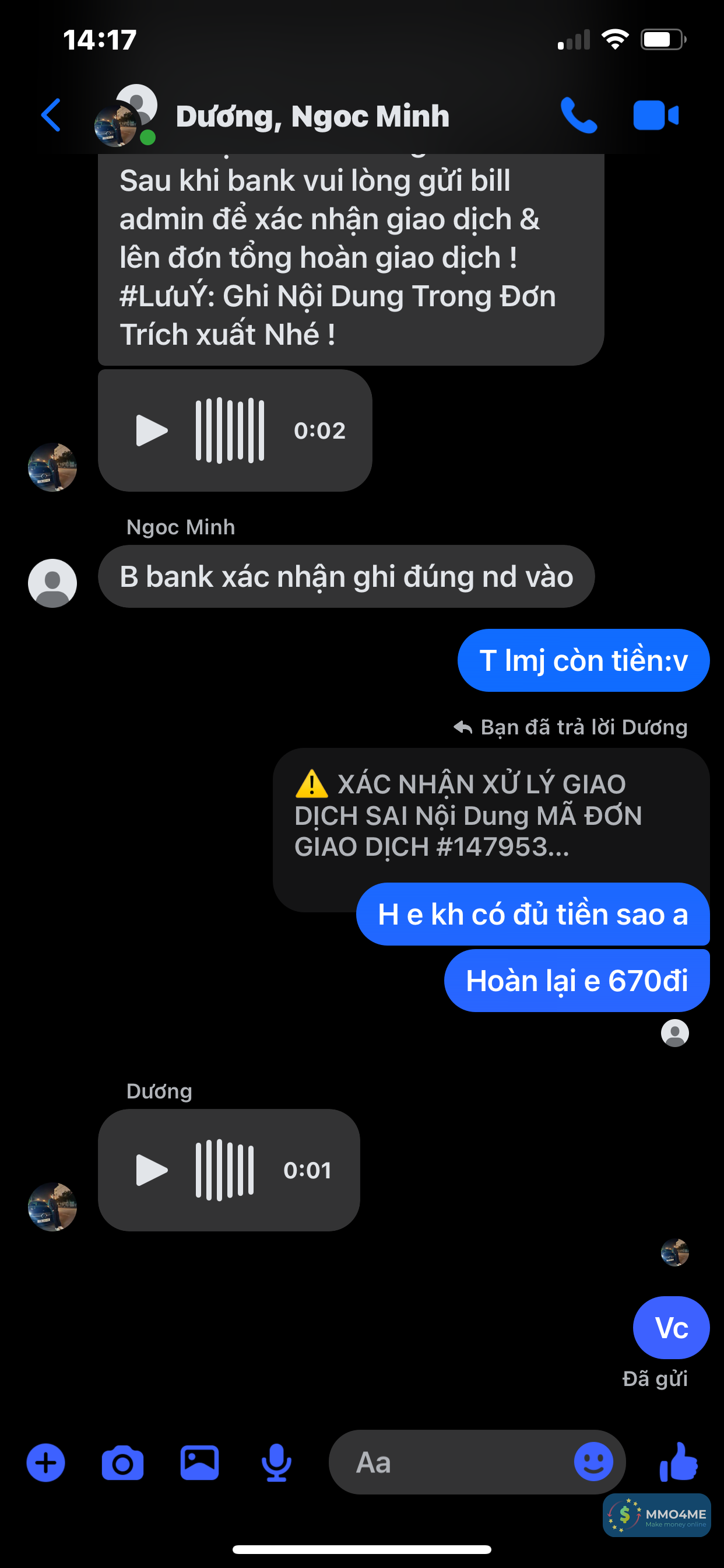Start a video call with the group
The width and height of the screenshot is (724, 1568).
655,115
